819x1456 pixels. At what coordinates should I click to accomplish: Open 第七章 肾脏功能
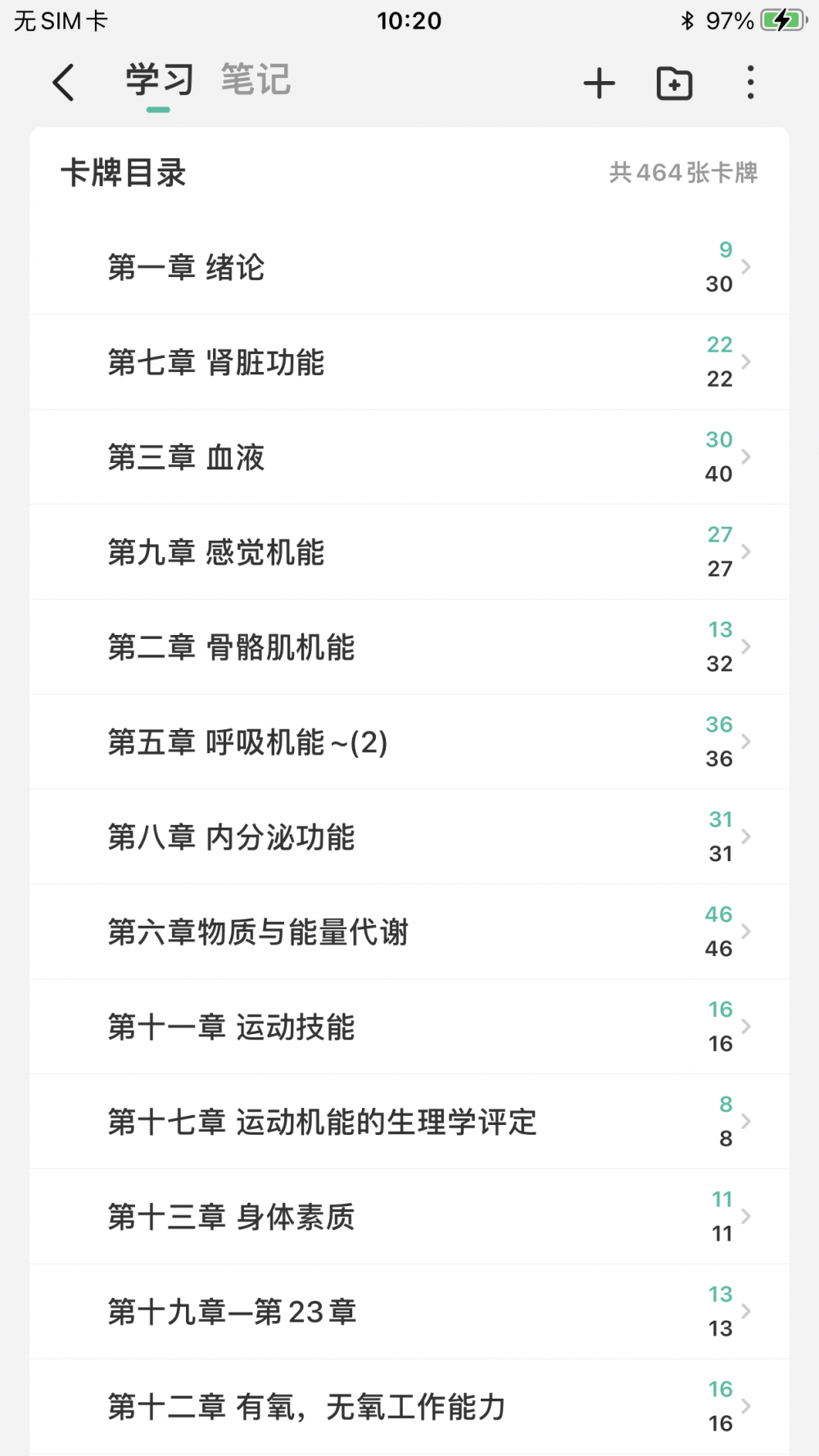click(409, 362)
